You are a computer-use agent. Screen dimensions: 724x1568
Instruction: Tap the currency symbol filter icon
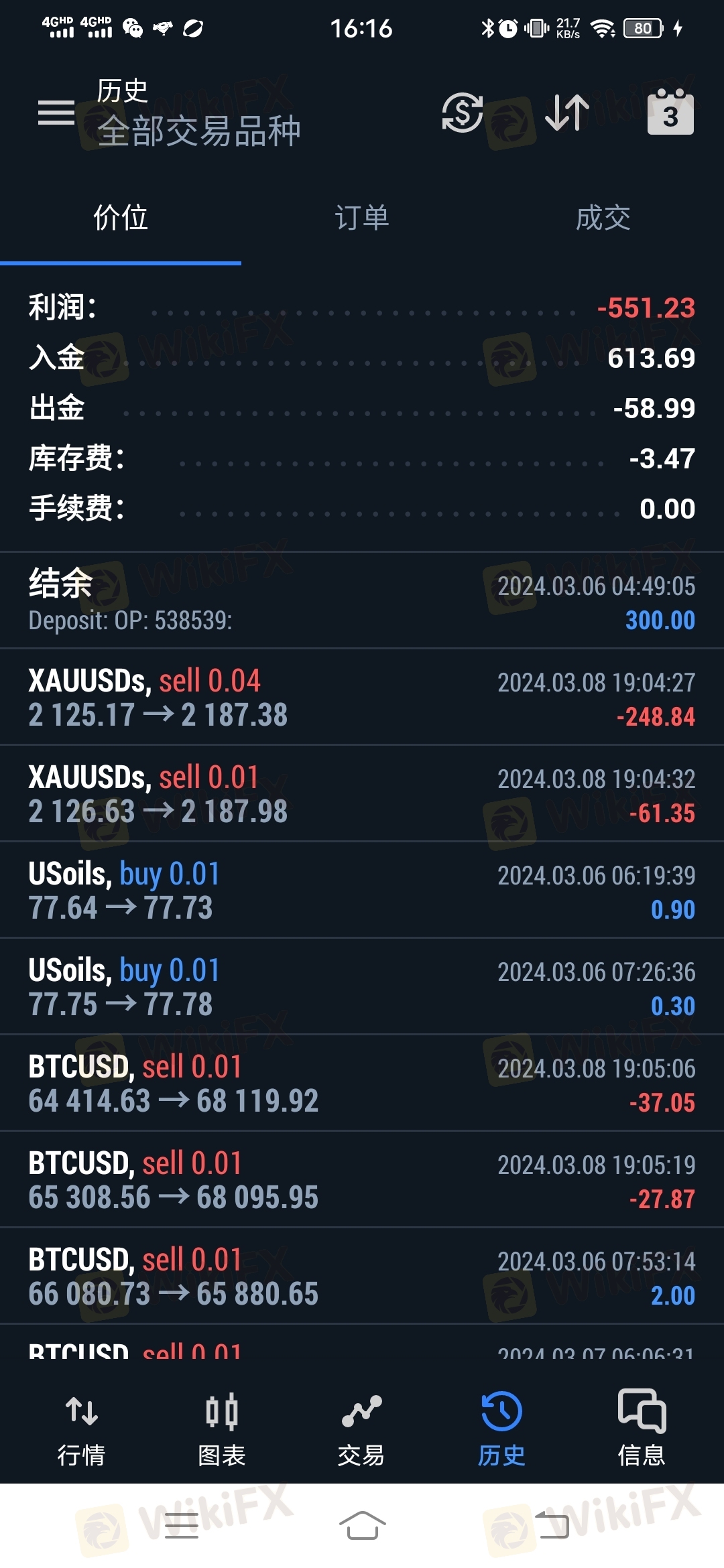[x=463, y=112]
